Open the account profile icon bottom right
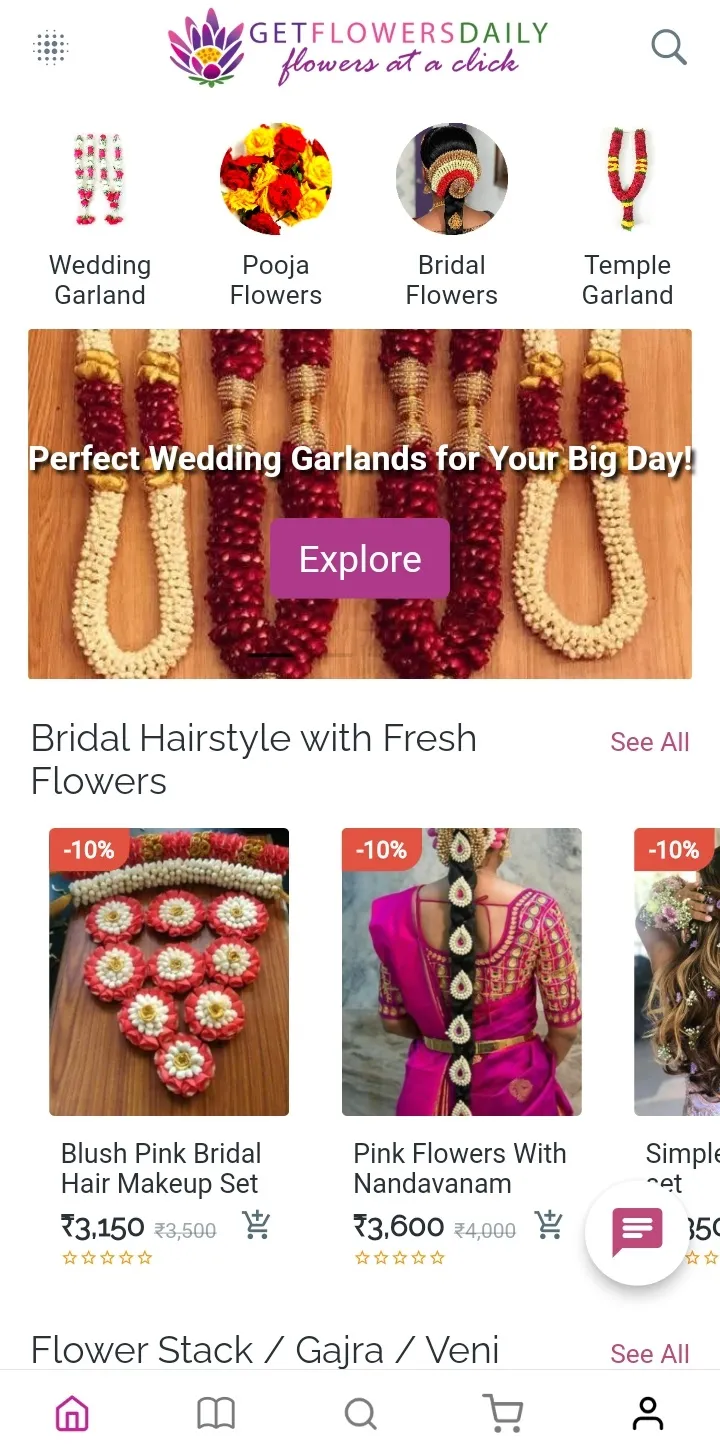 click(x=648, y=1413)
